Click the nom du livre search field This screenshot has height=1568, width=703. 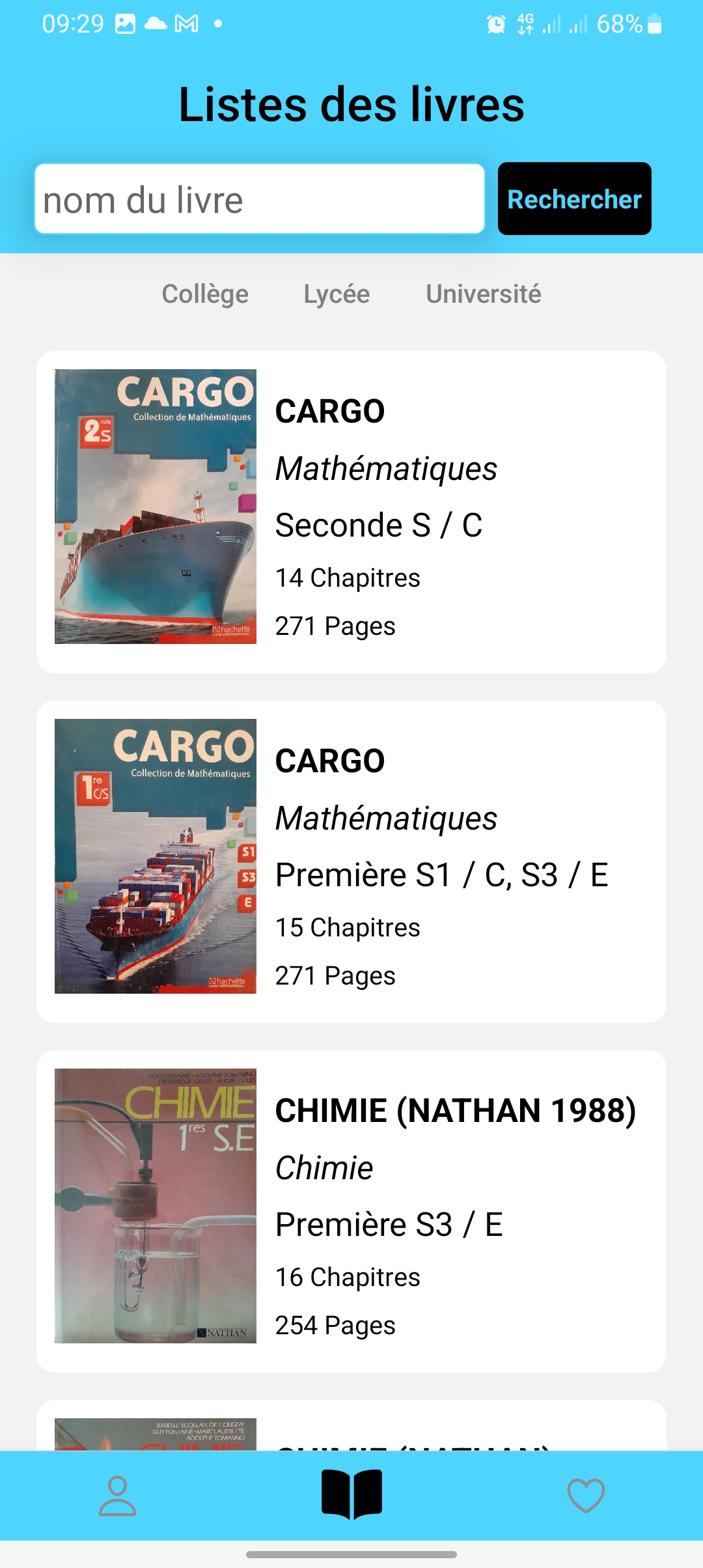260,199
